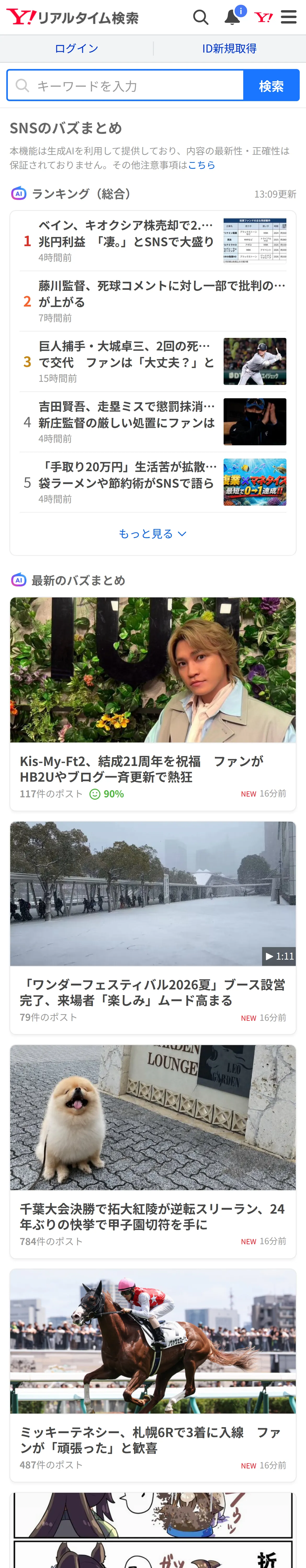Open the こちら notes link

(201, 165)
